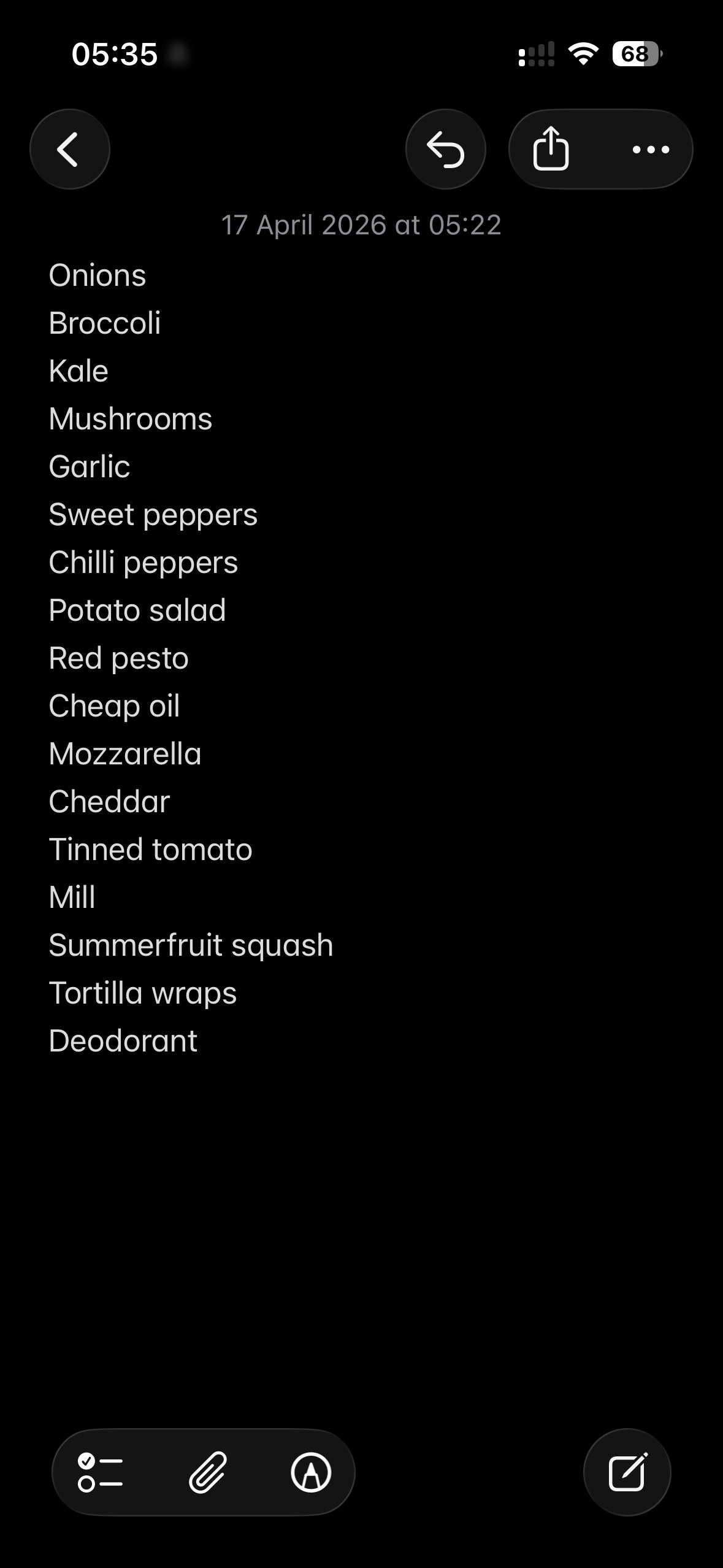This screenshot has width=723, height=1568.
Task: Compose a new note
Action: click(x=627, y=1472)
